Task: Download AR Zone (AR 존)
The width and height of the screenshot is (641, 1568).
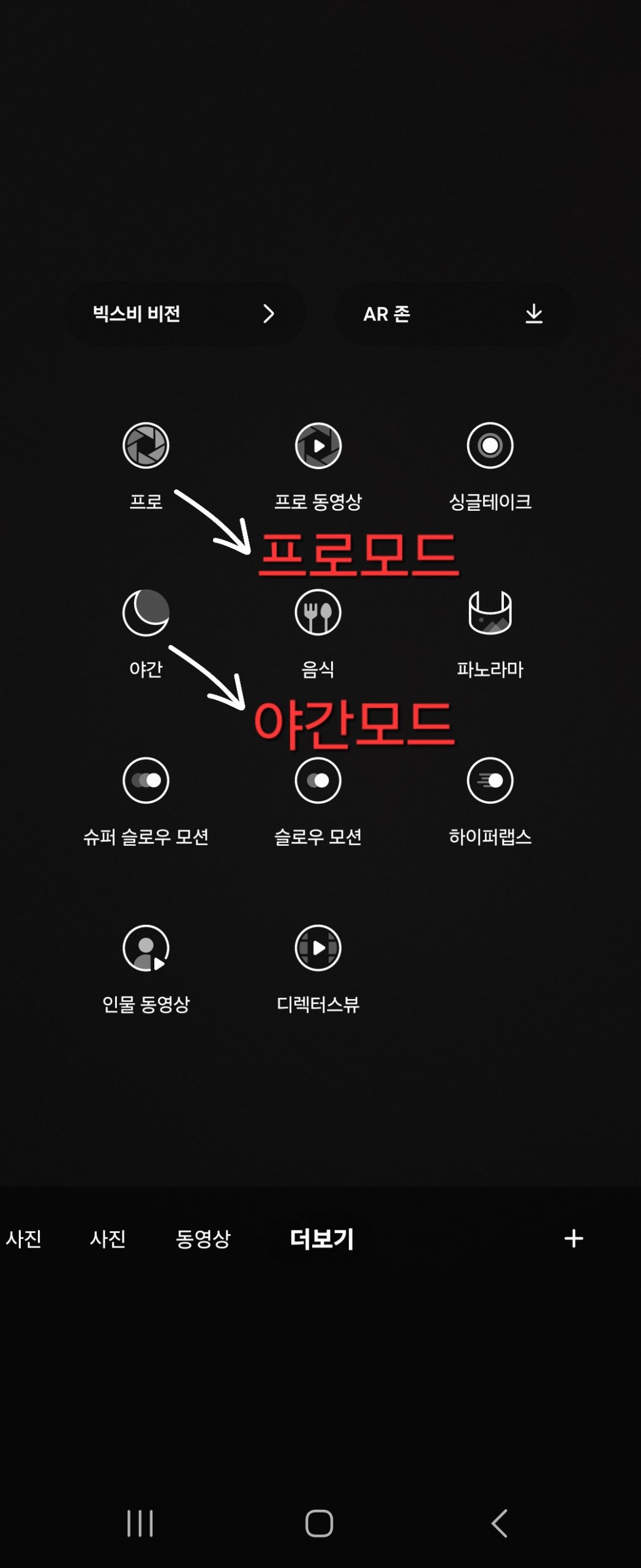Action: (x=454, y=314)
